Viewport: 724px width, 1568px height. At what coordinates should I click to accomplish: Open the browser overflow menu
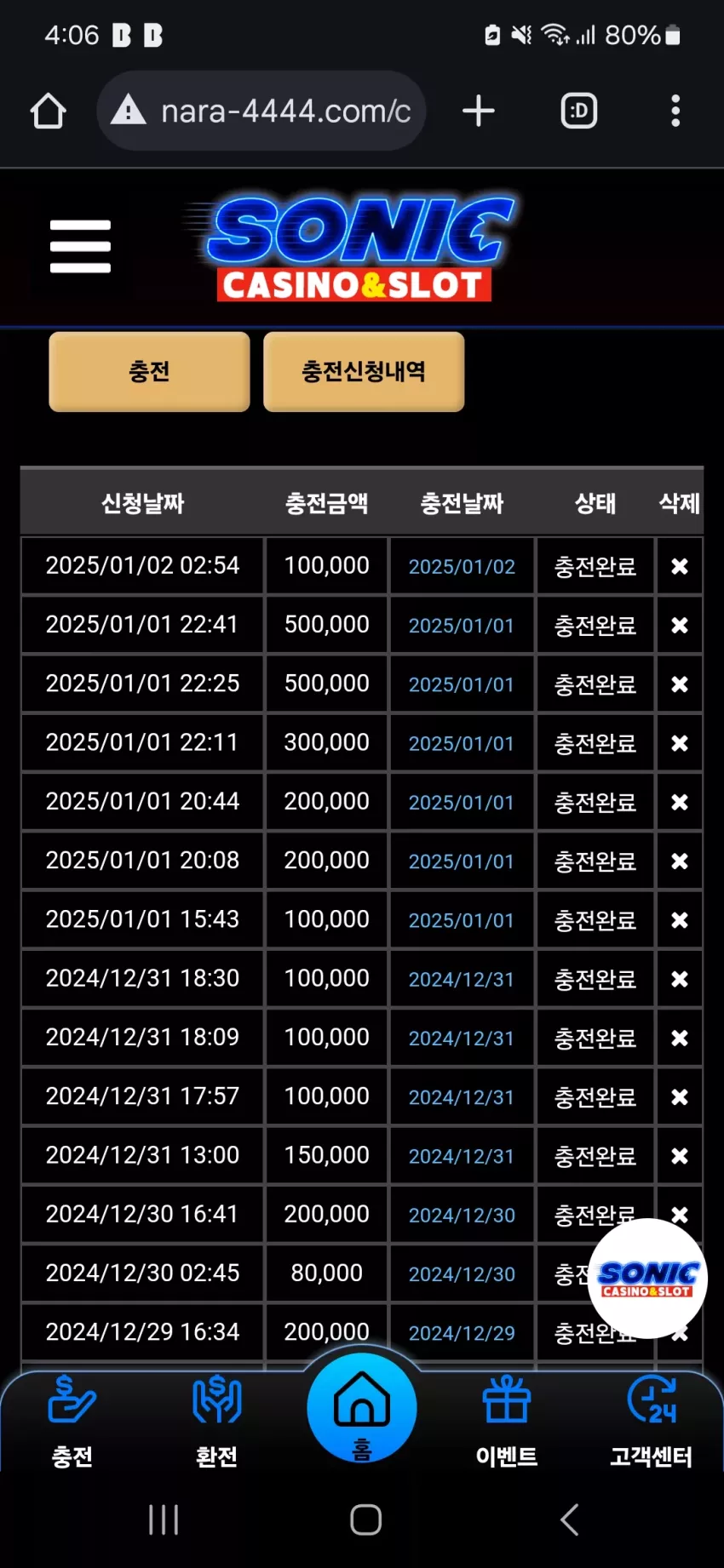(x=675, y=111)
